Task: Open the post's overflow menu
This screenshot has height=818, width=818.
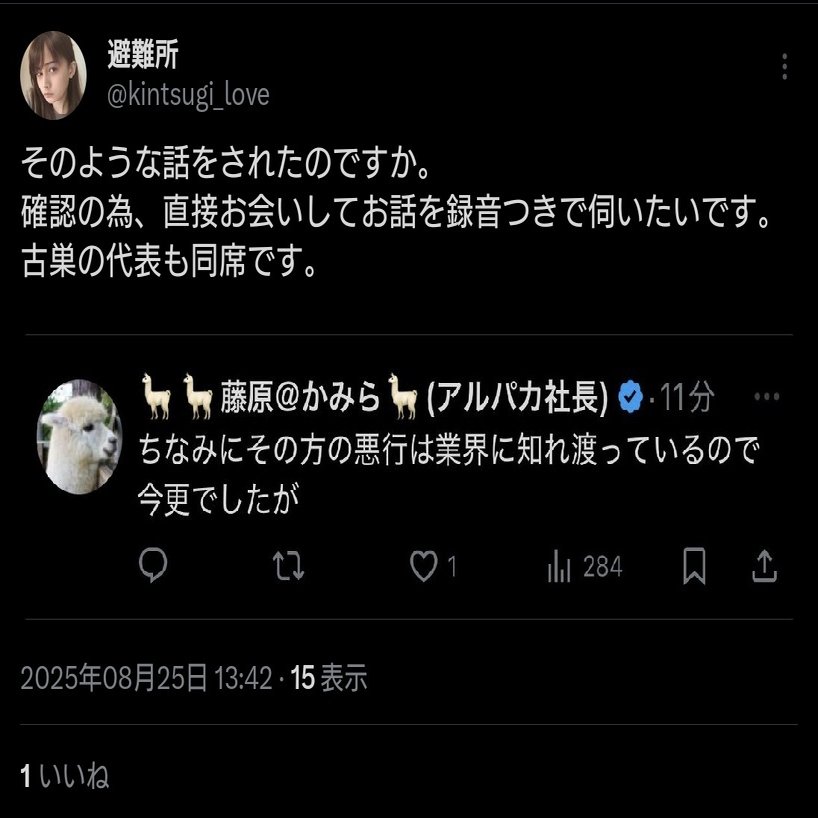Action: (x=785, y=67)
